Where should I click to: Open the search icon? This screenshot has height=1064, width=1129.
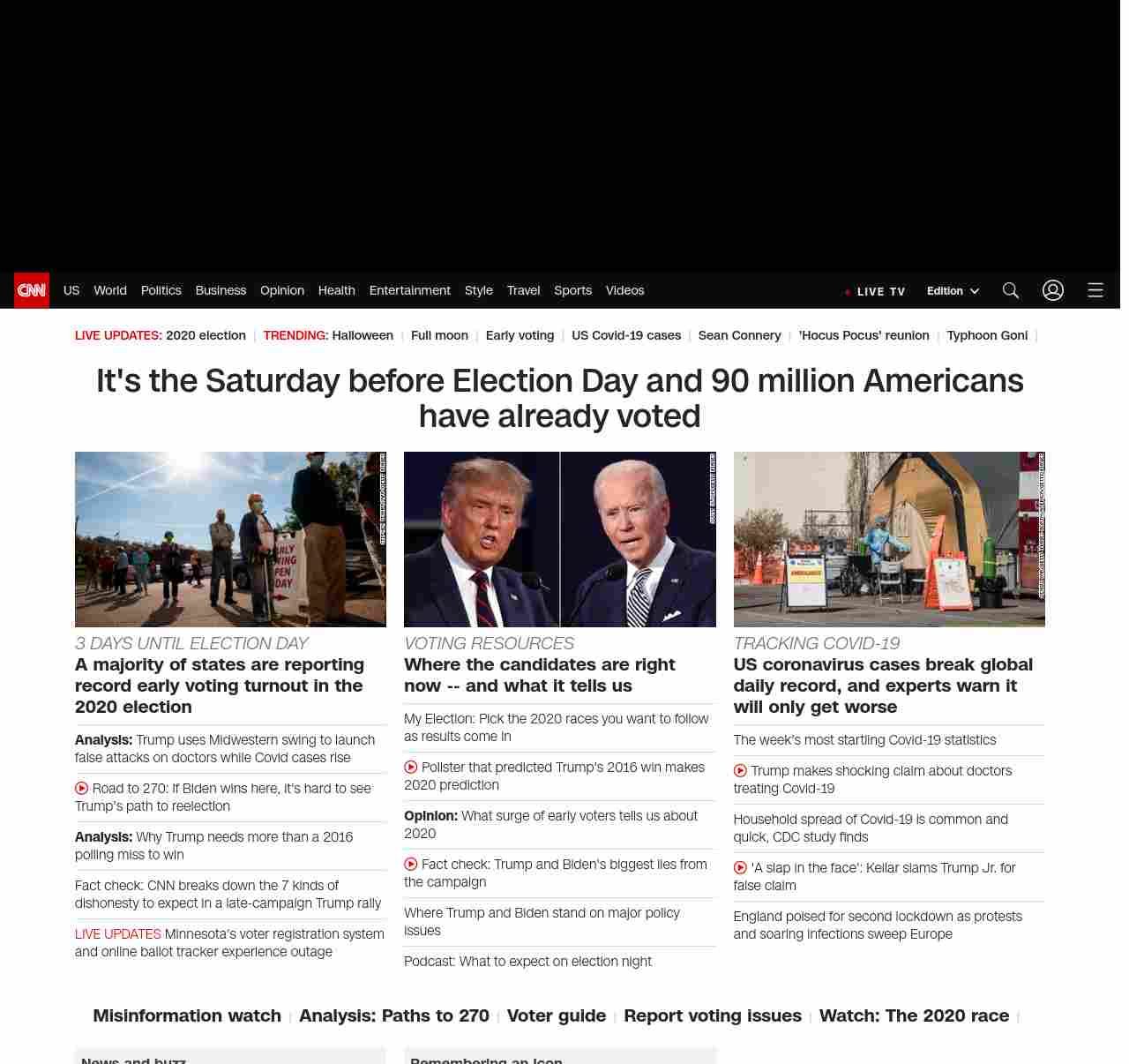(x=1011, y=290)
